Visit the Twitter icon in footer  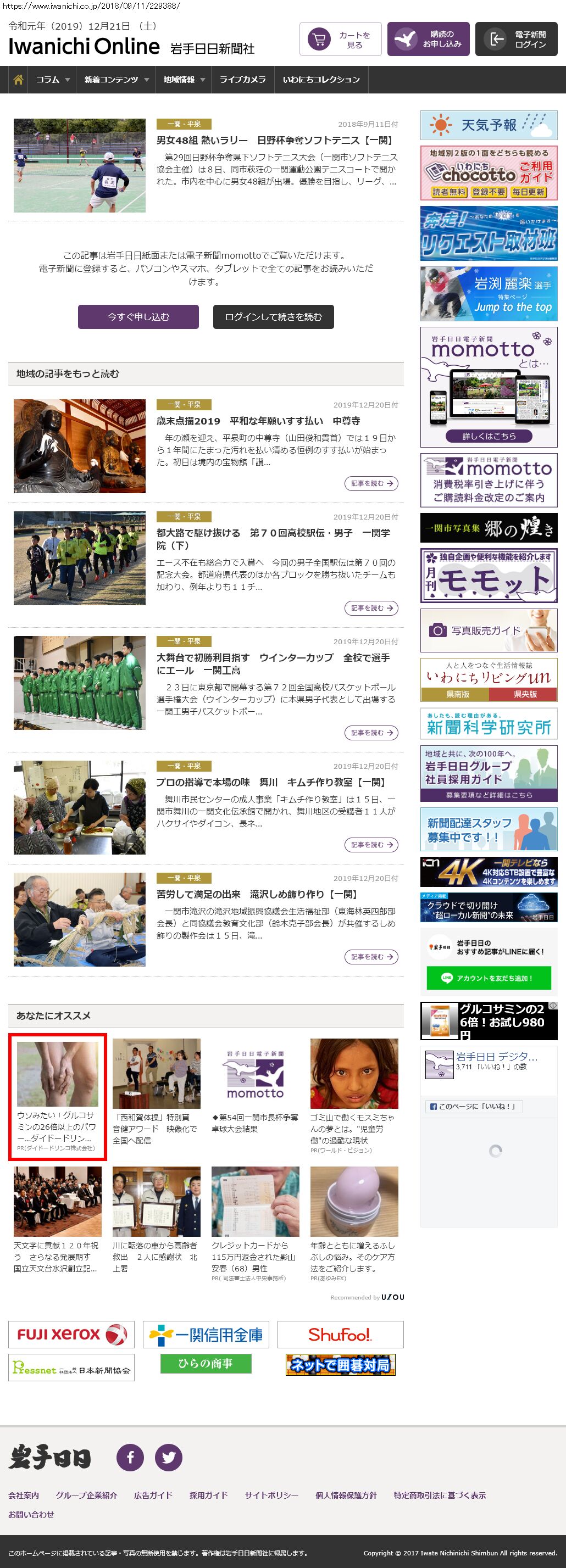[x=168, y=1457]
